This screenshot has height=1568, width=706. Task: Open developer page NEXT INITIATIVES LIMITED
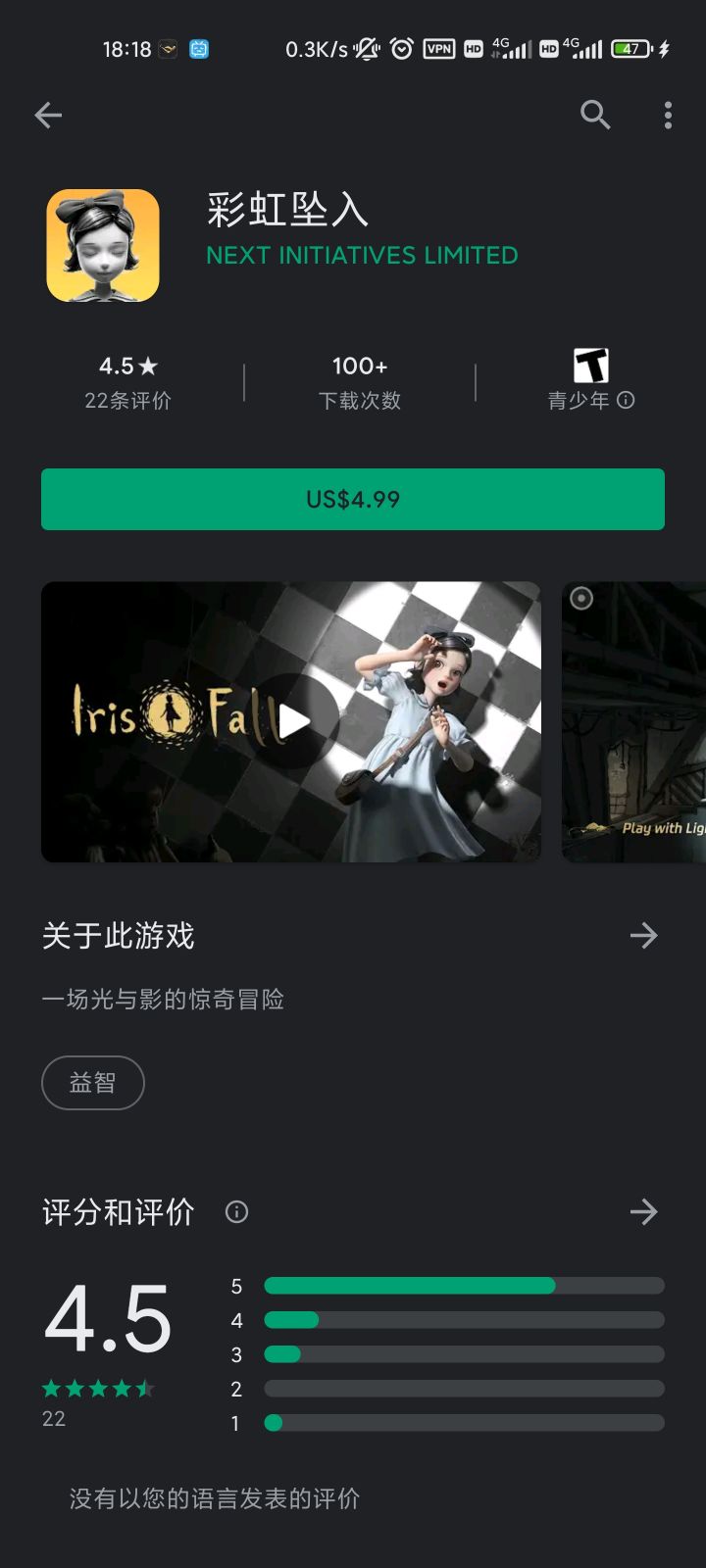pyautogui.click(x=361, y=256)
